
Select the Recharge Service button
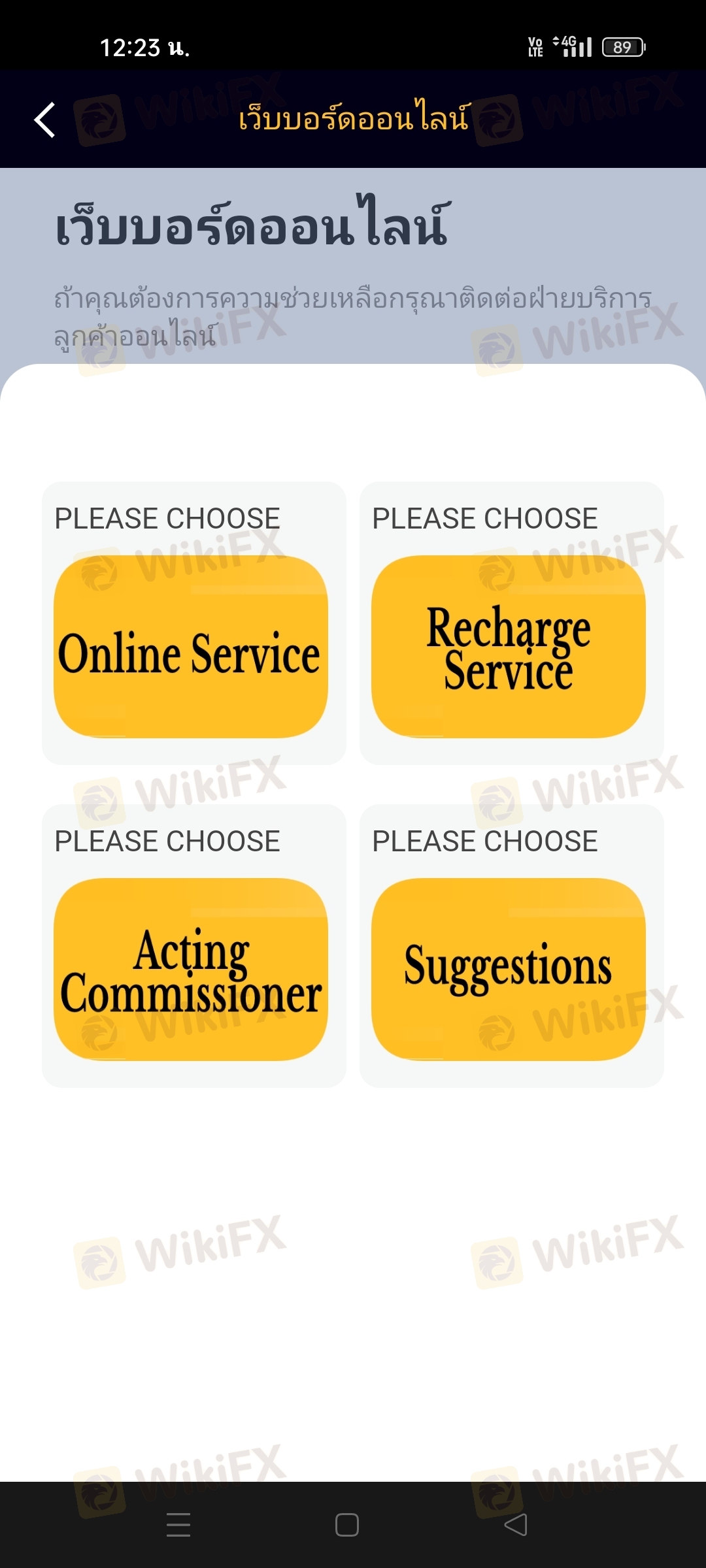coord(509,647)
